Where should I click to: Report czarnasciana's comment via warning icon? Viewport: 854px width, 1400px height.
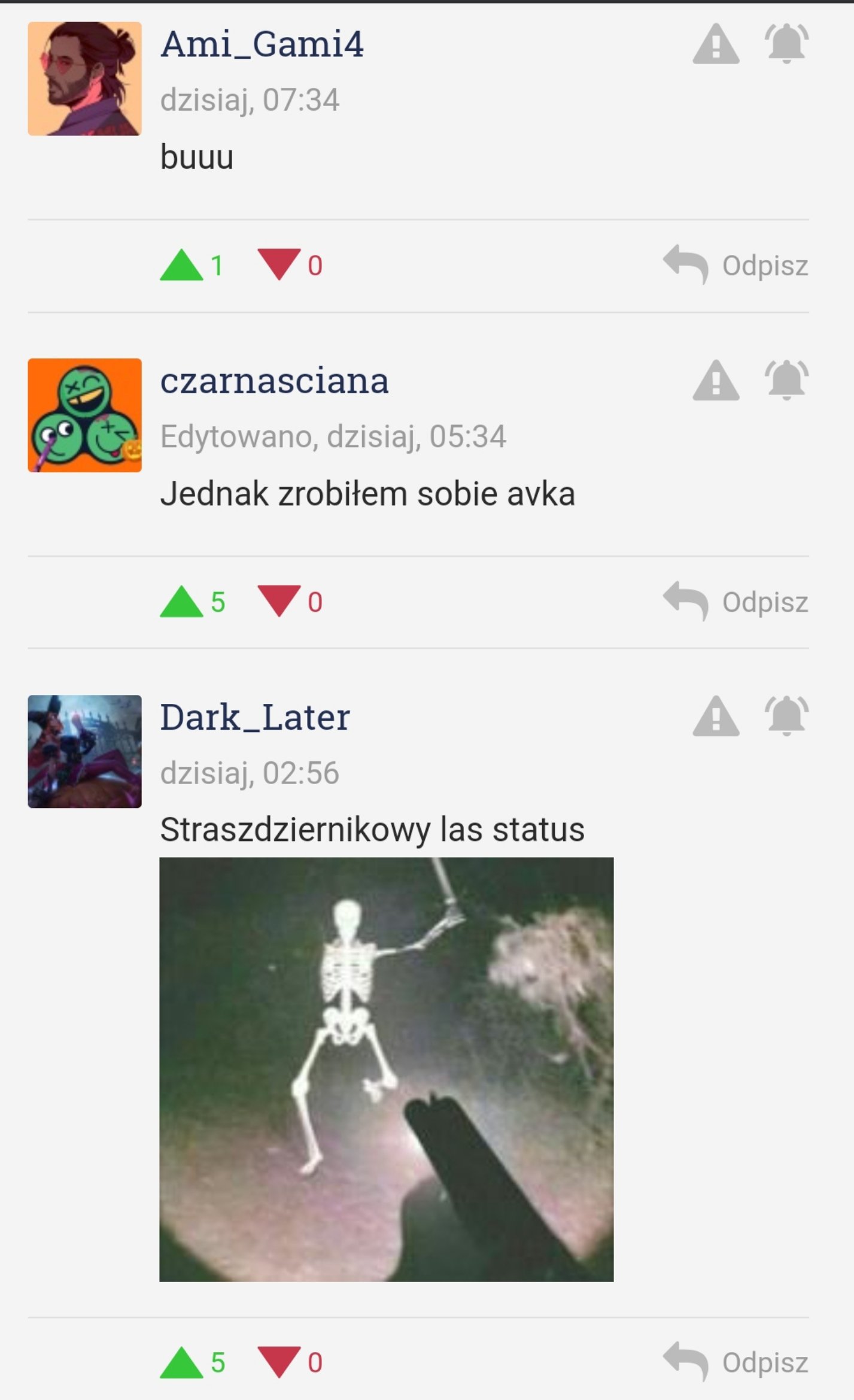tap(716, 380)
